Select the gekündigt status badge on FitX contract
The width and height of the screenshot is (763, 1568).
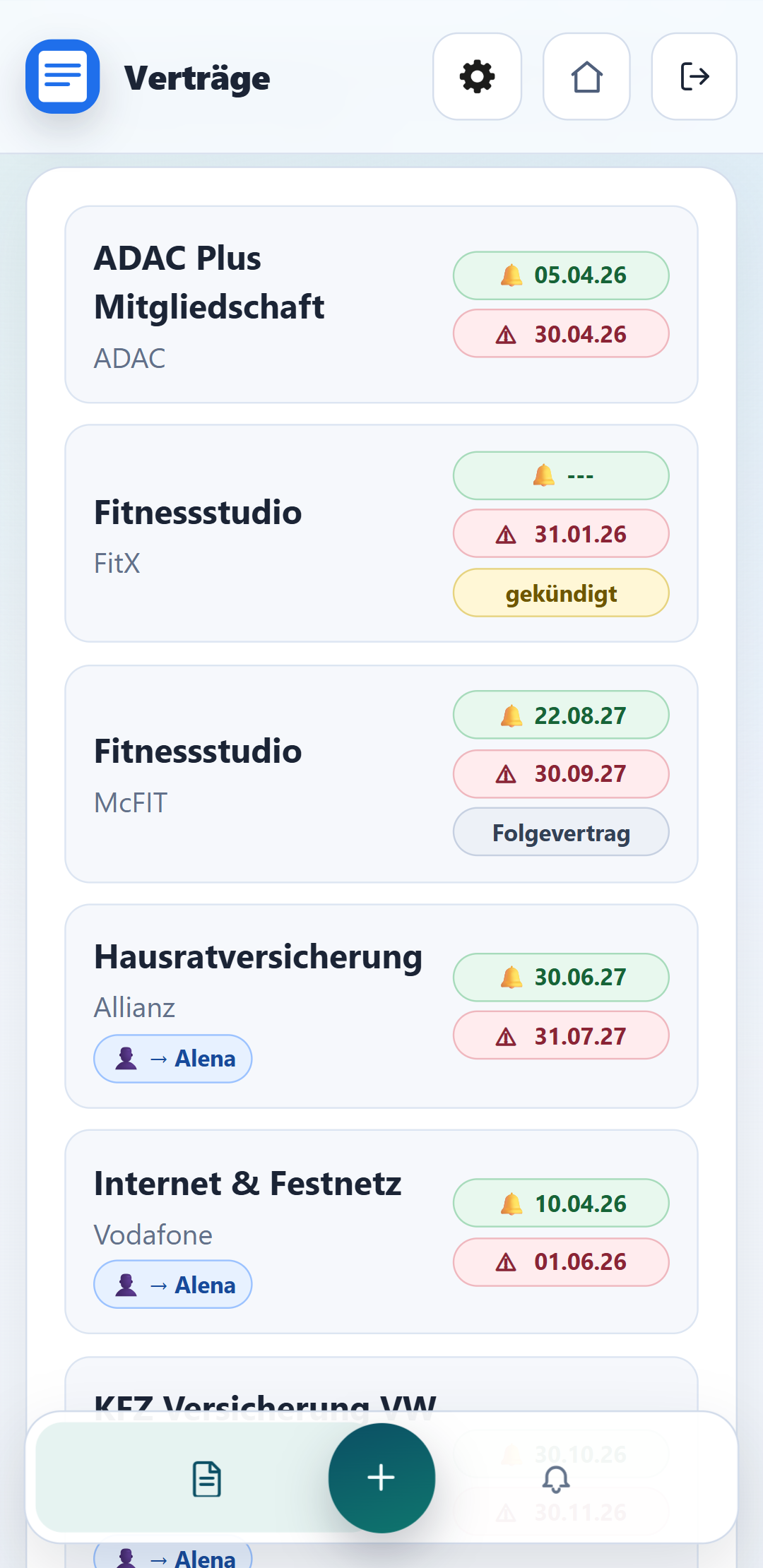tap(560, 593)
